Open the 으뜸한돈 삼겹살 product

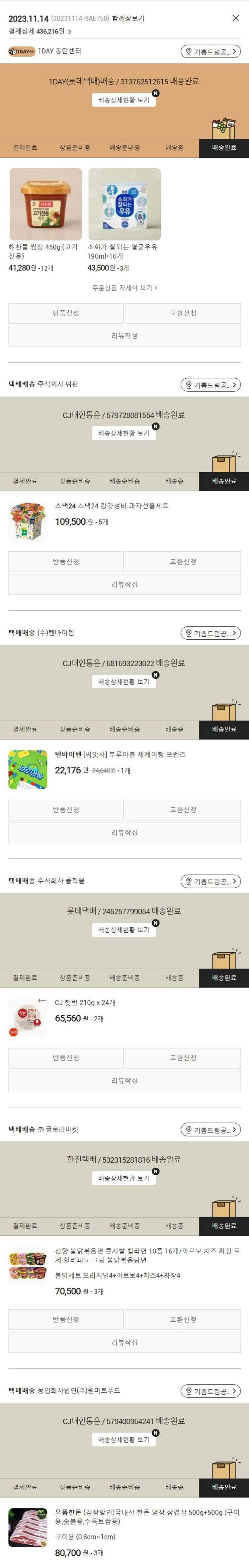coord(146,1516)
